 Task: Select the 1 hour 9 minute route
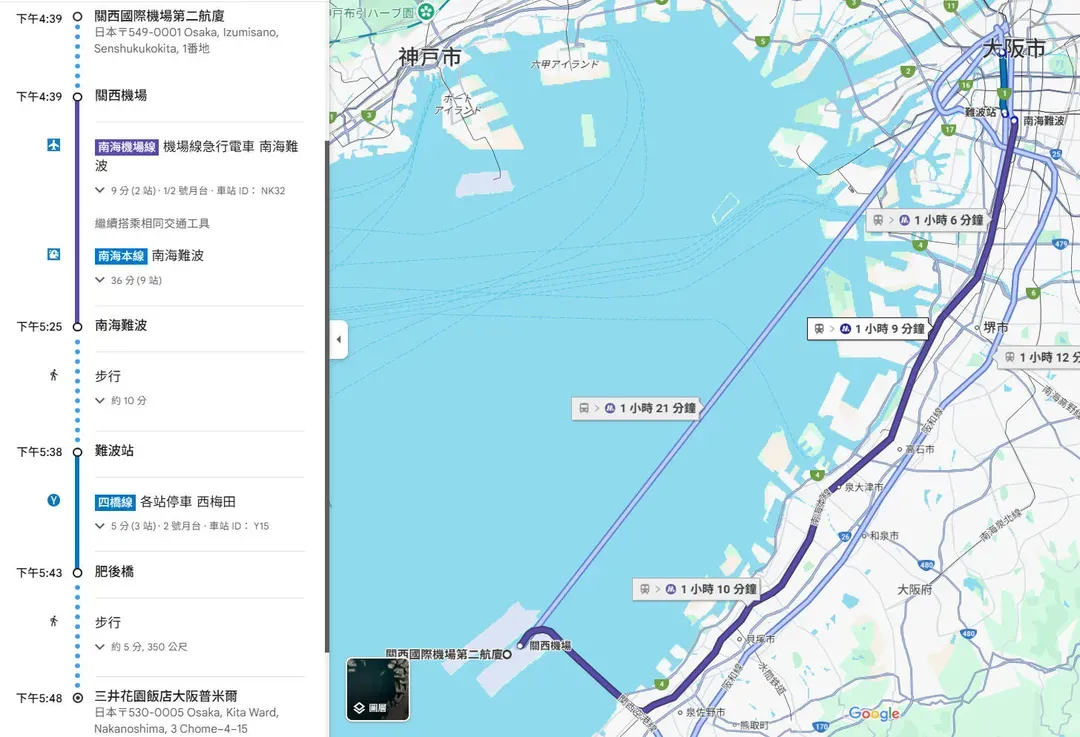click(868, 328)
